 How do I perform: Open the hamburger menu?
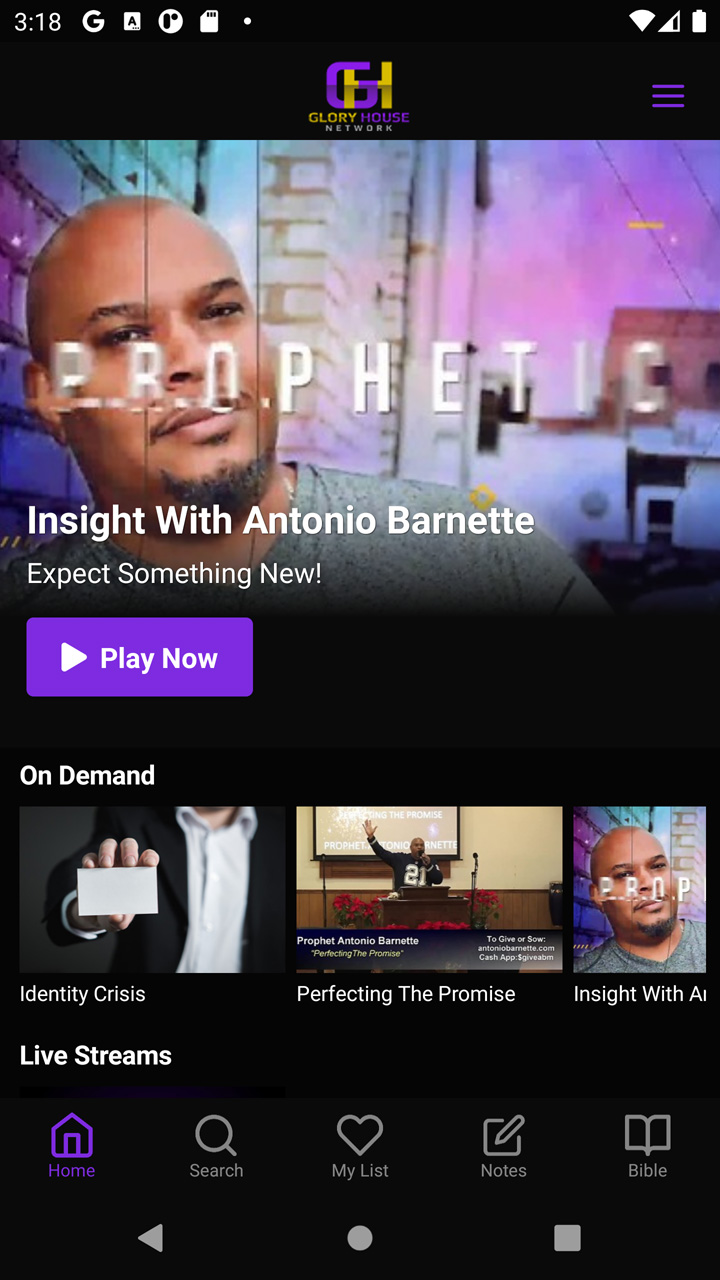pos(668,96)
